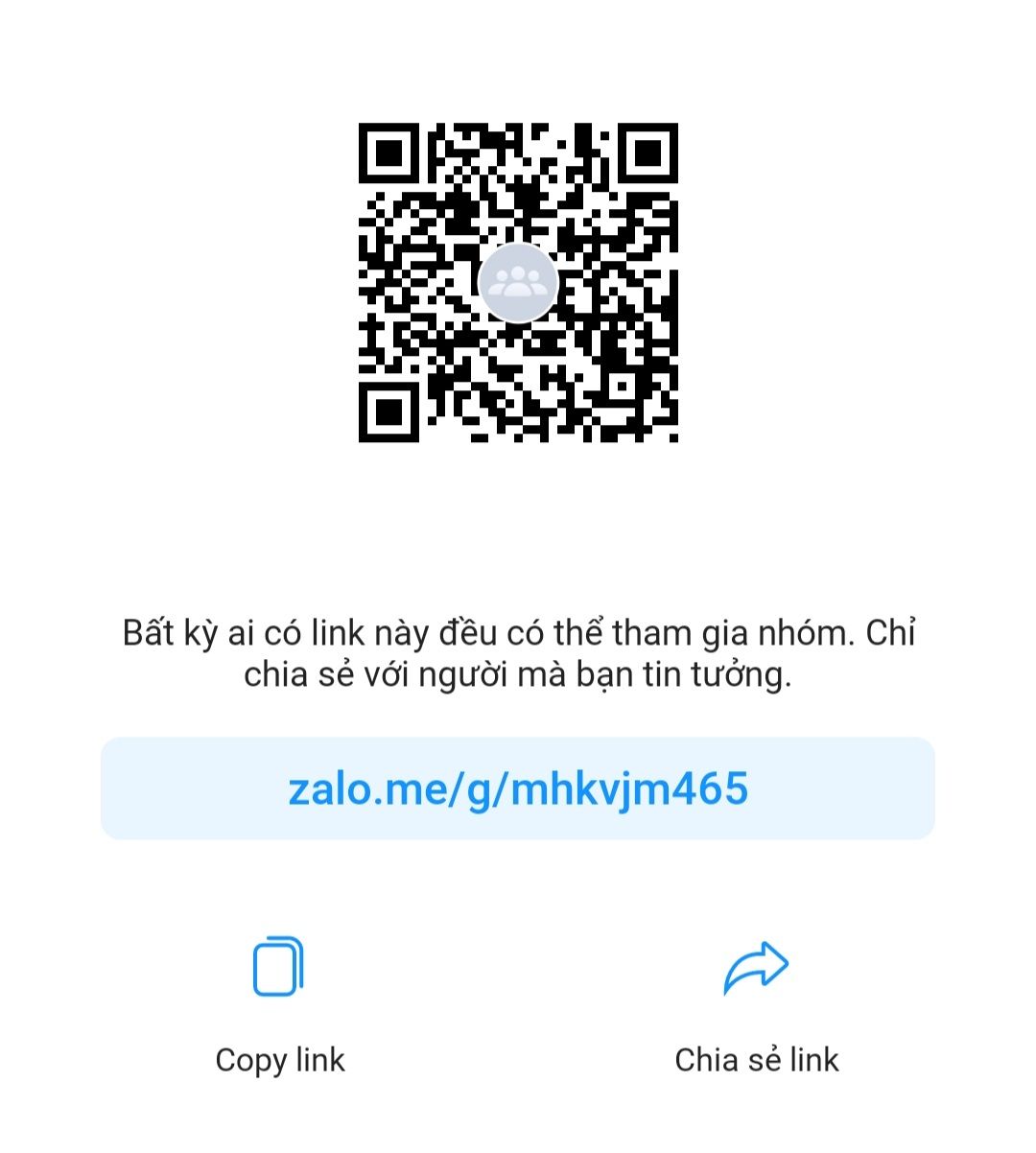Tap the zalo.me/g/mhkvjm465 group link
The width and height of the screenshot is (1036, 1153).
(x=517, y=789)
